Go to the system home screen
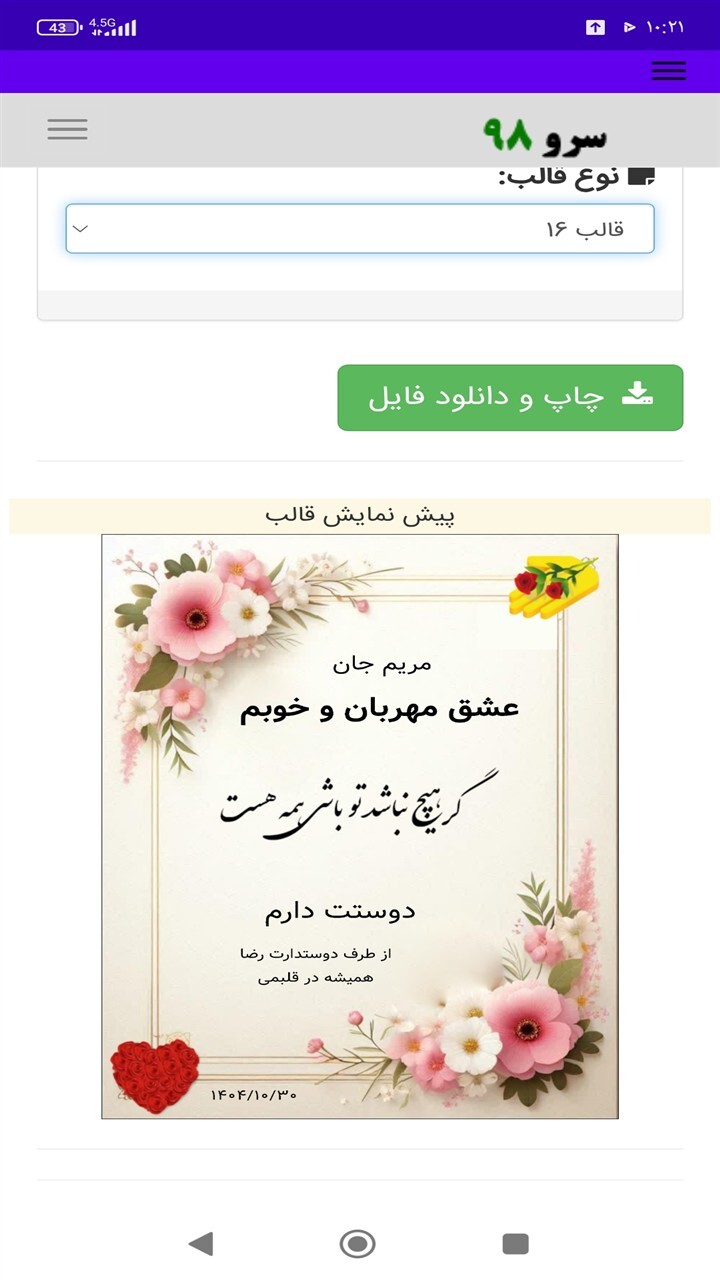Image resolution: width=720 pixels, height=1280 pixels. click(357, 1243)
